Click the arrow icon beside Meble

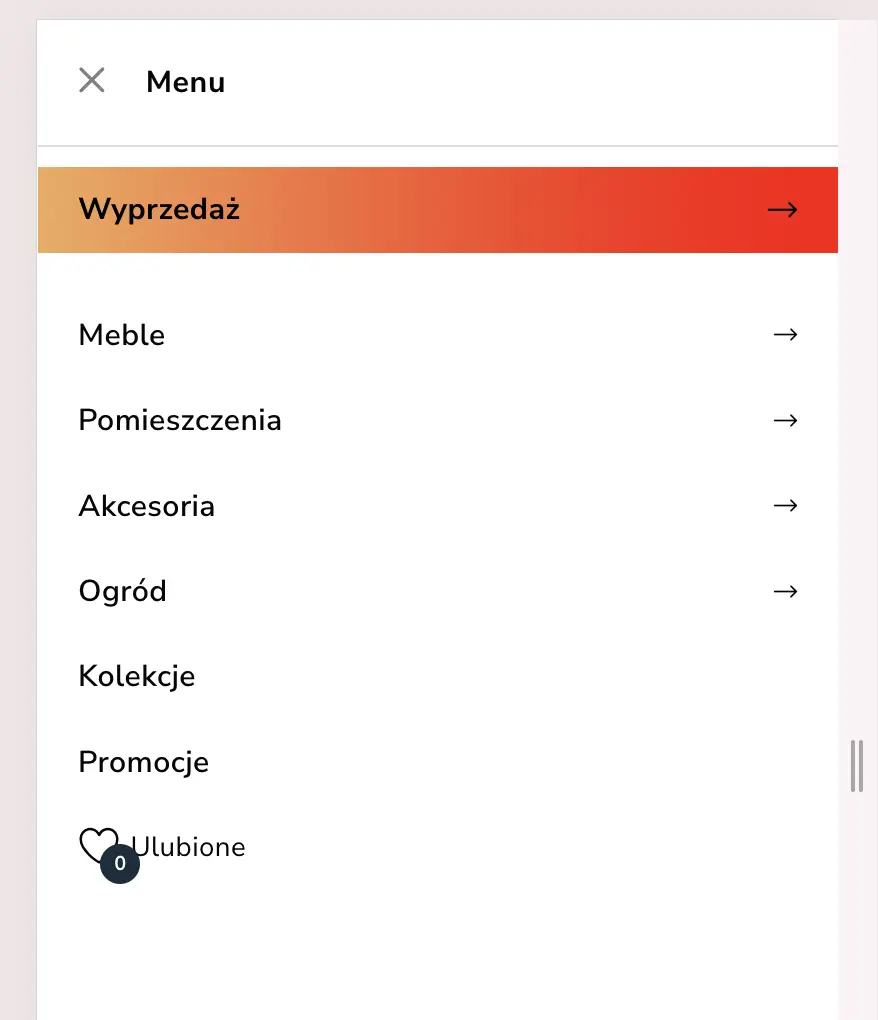click(786, 334)
